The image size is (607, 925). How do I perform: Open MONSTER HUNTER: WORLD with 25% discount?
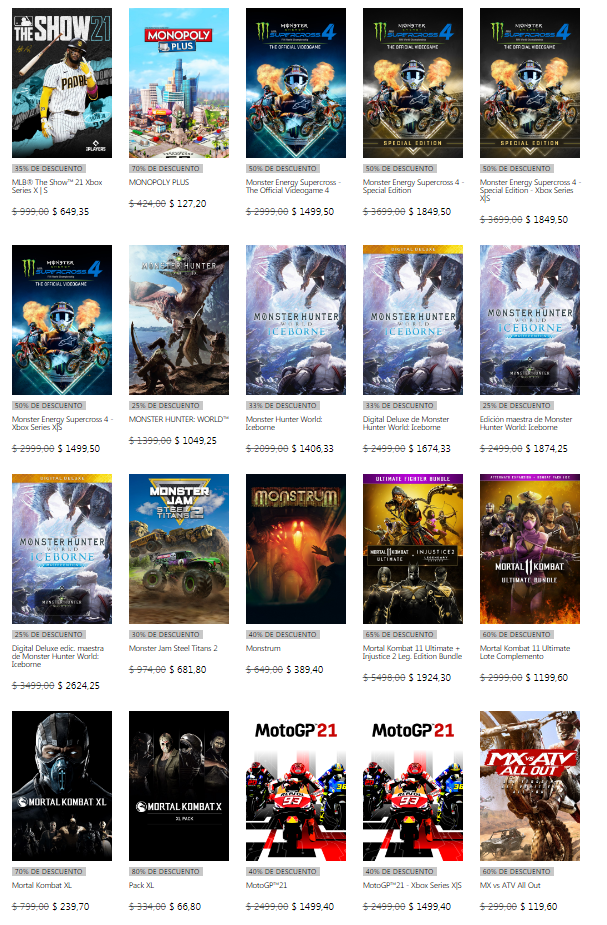tap(179, 320)
